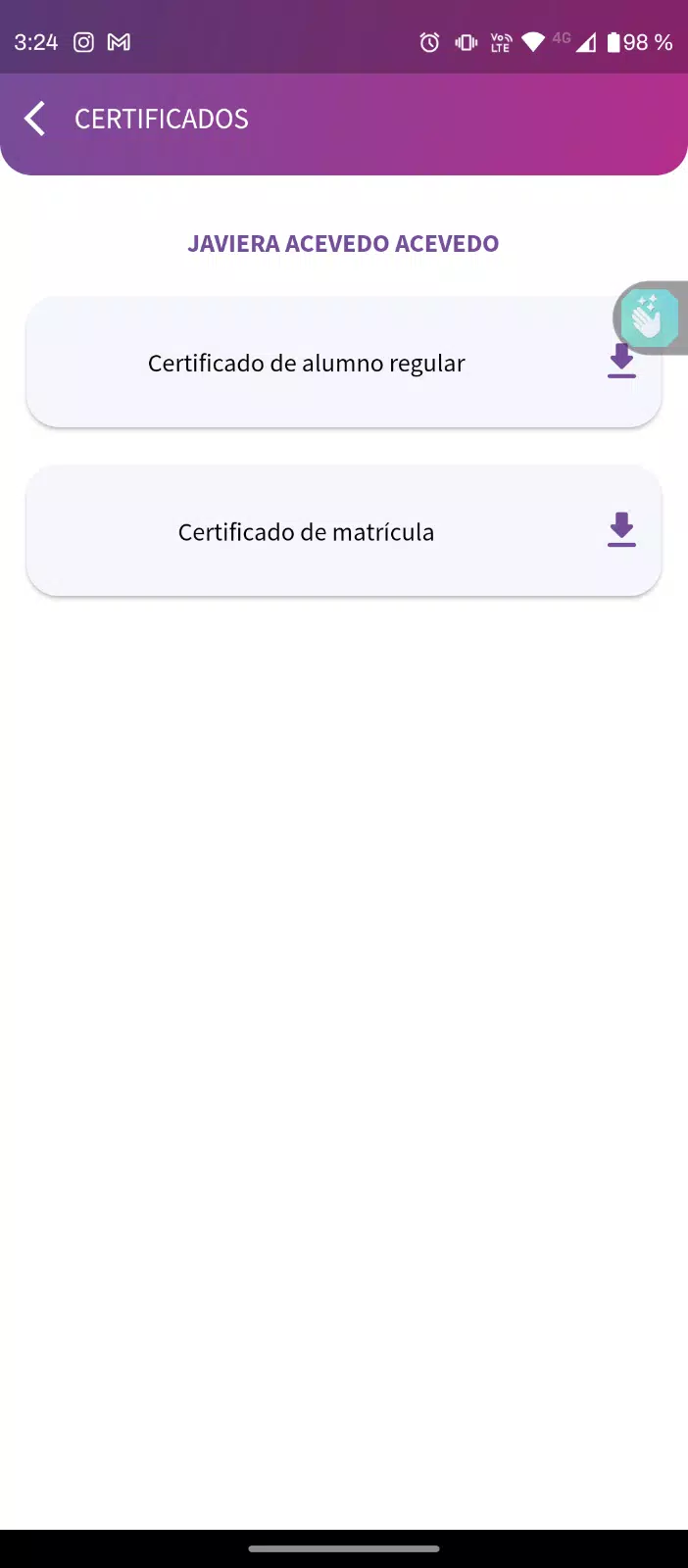This screenshot has width=688, height=1568.
Task: Go back from the Certificados screen
Action: click(35, 119)
